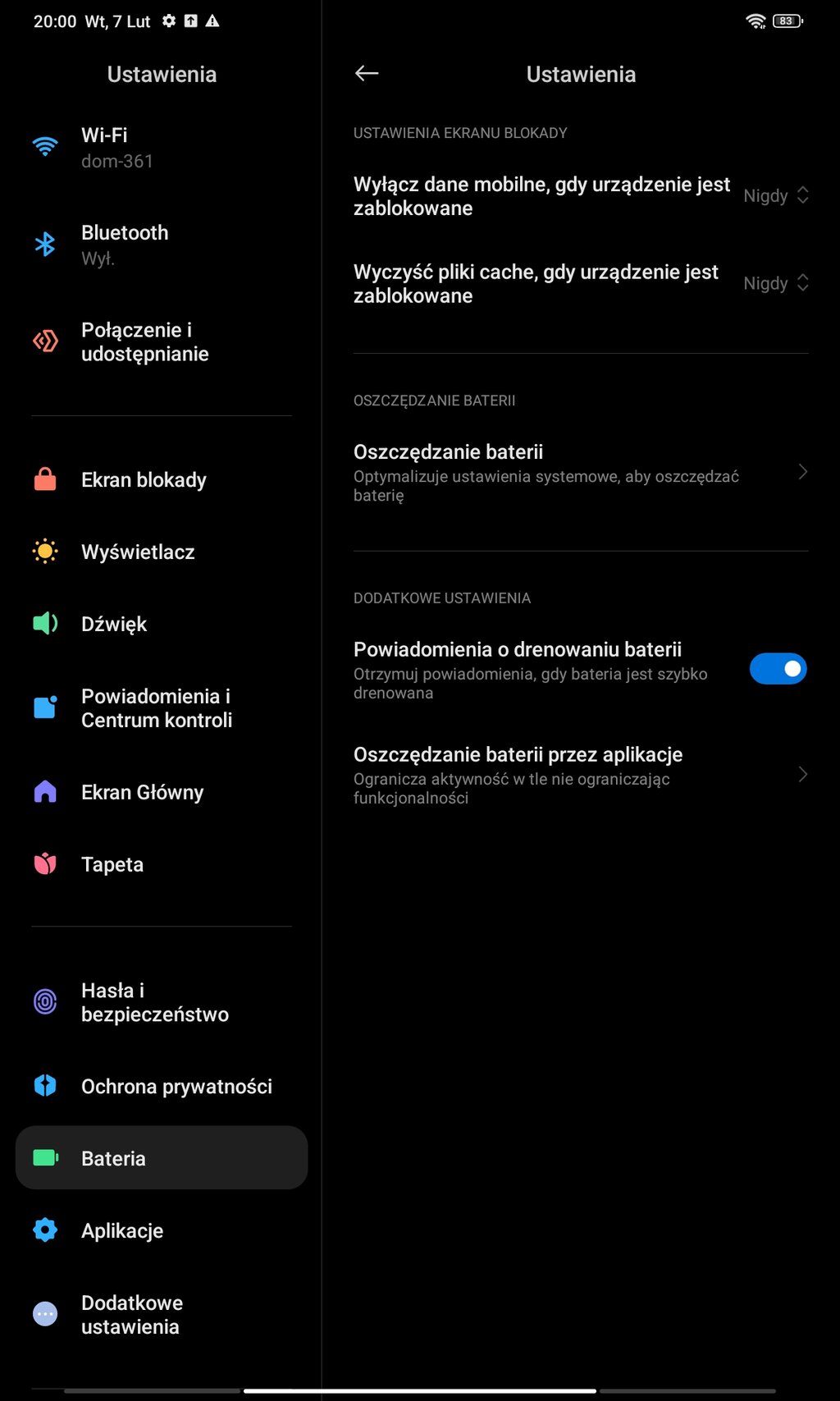Open Ekran blokady settings
Image resolution: width=840 pixels, height=1401 pixels.
point(162,479)
